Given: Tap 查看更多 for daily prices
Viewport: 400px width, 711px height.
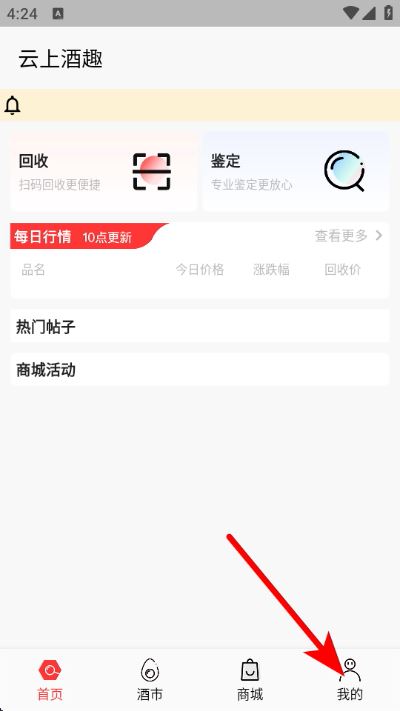Looking at the screenshot, I should [x=348, y=236].
